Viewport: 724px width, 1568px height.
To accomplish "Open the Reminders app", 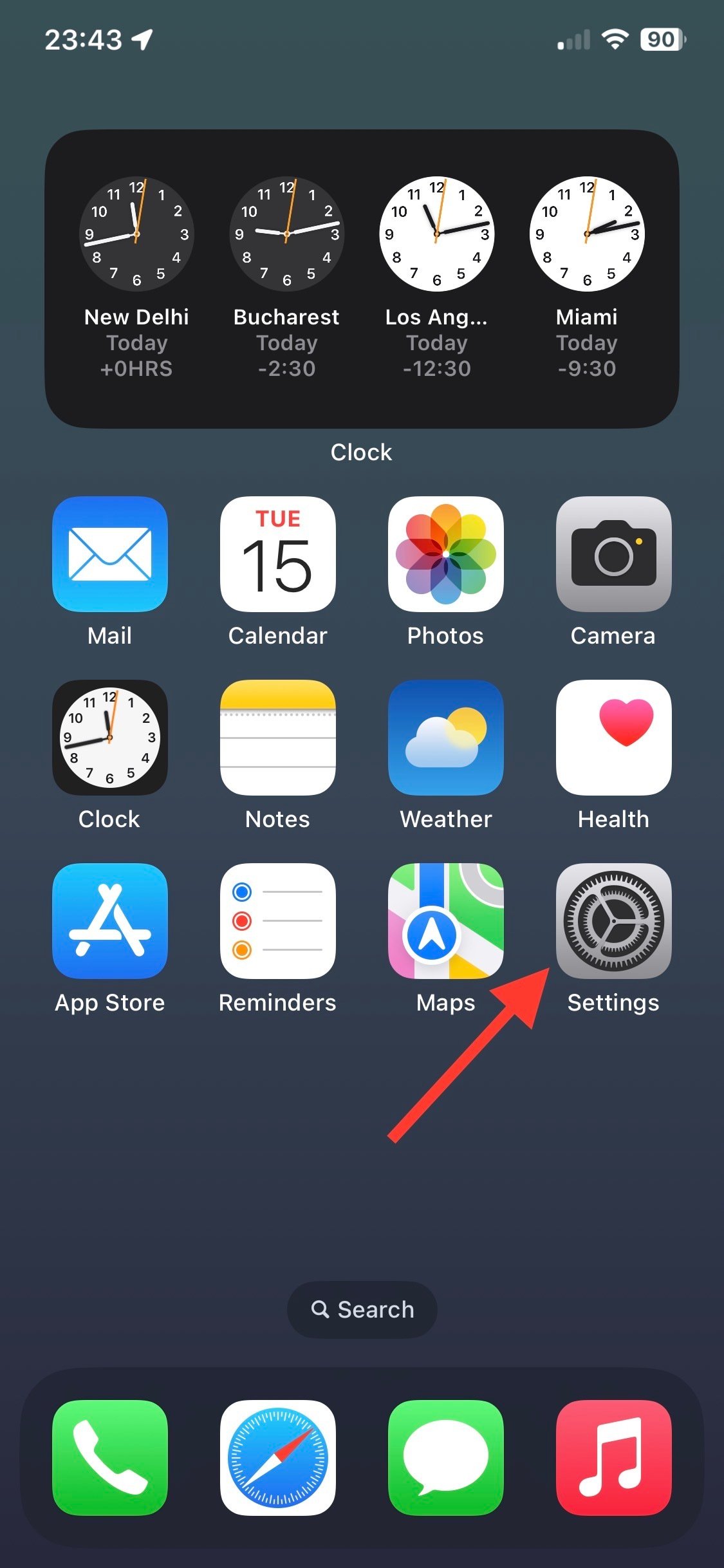I will pyautogui.click(x=278, y=920).
